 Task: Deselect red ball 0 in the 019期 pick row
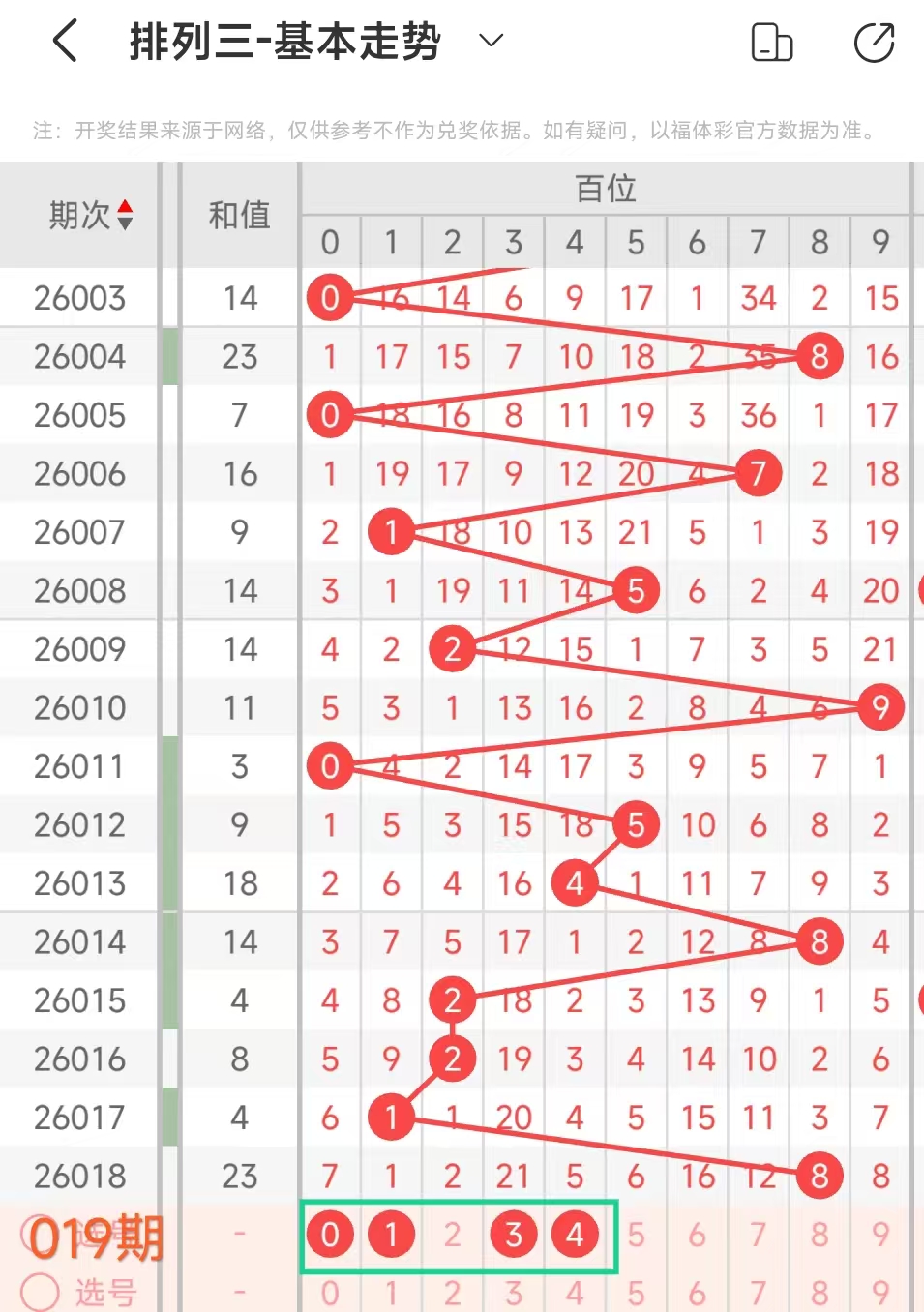pyautogui.click(x=330, y=1235)
